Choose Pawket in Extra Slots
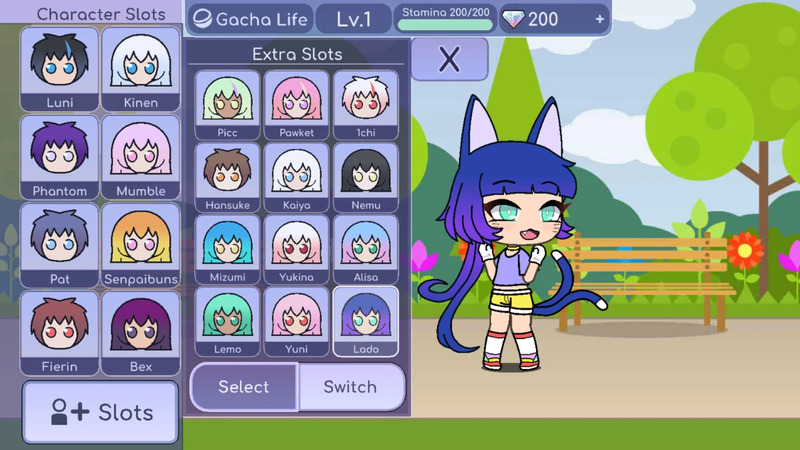Viewport: 800px width, 450px height. pyautogui.click(x=296, y=104)
